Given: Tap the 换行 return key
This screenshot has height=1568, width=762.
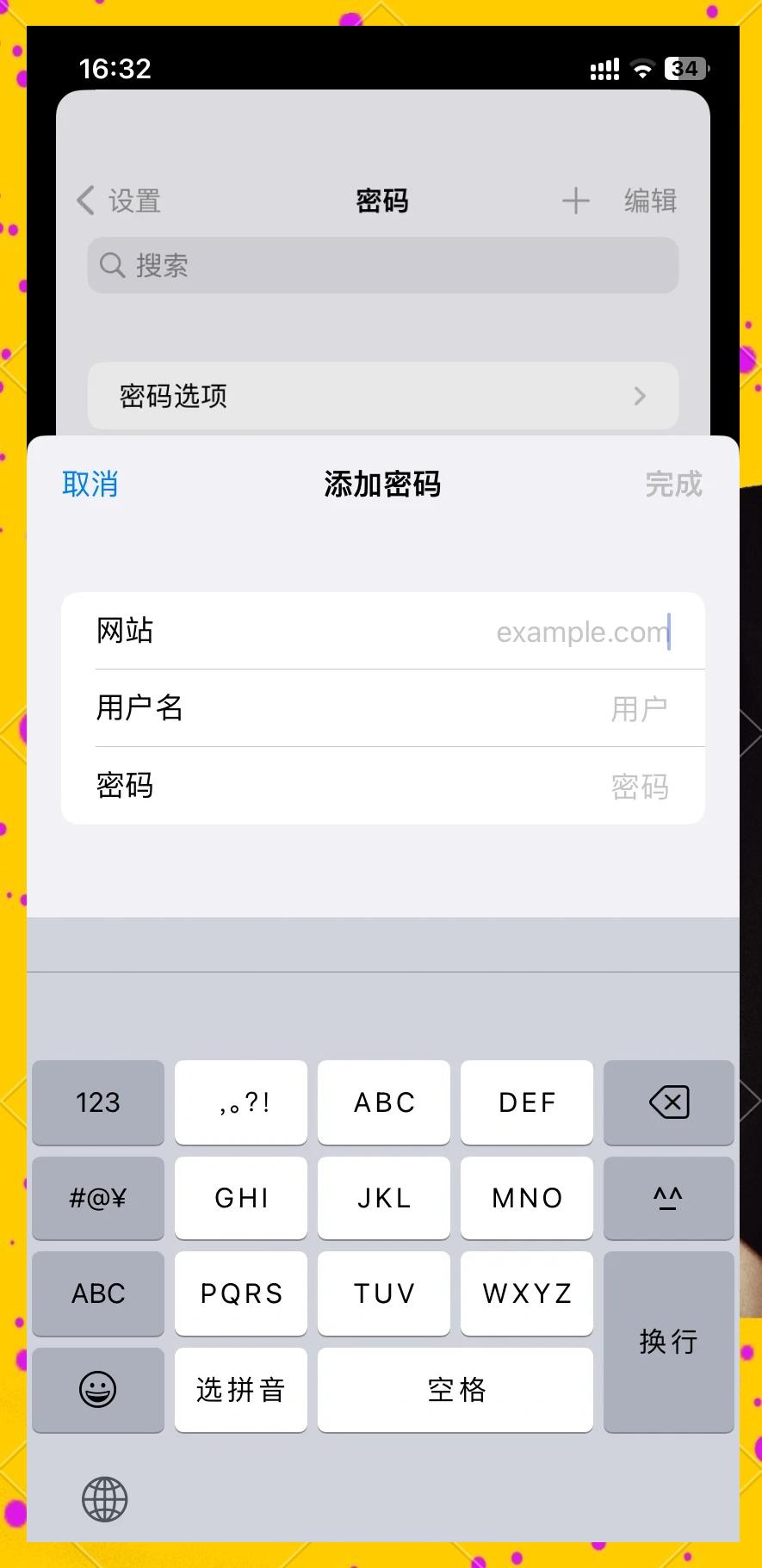Looking at the screenshot, I should 668,1341.
